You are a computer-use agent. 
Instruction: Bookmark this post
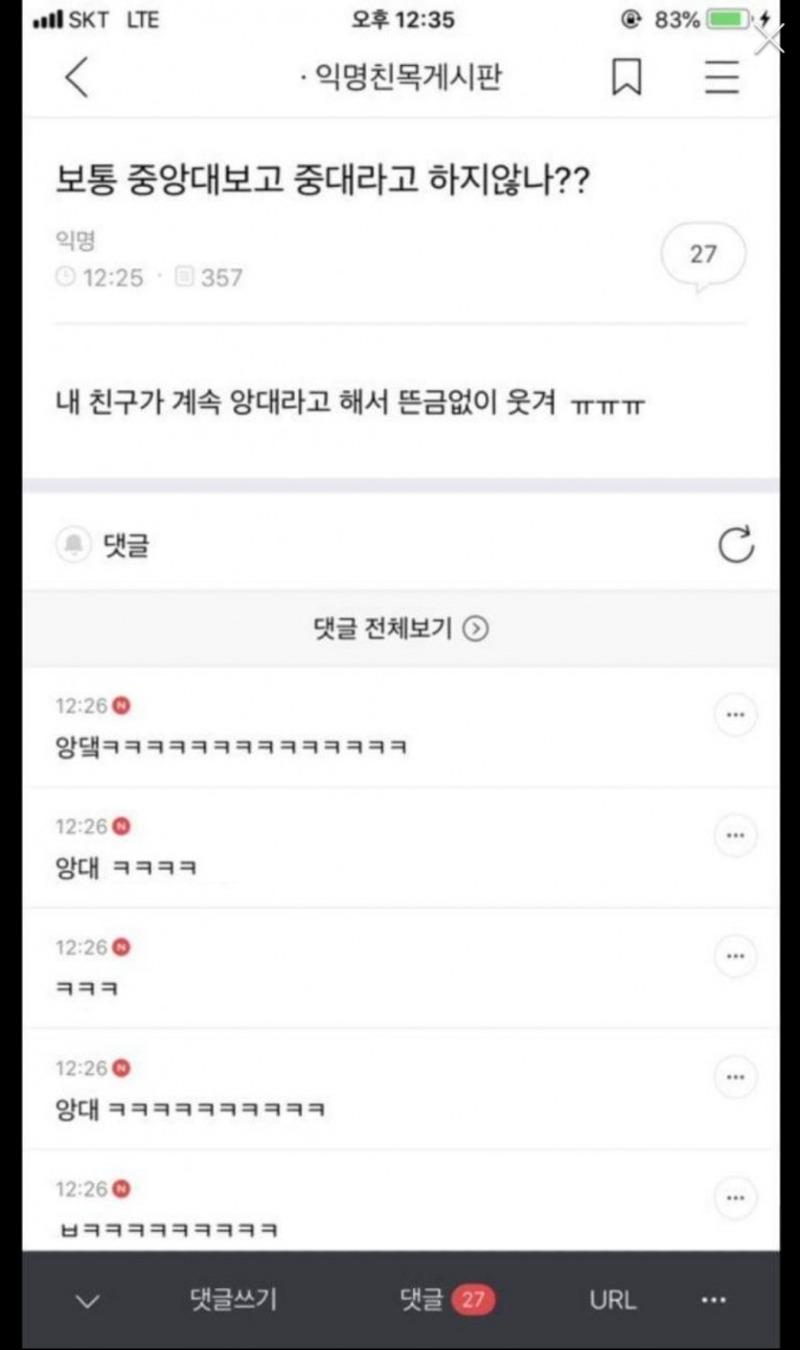click(626, 78)
